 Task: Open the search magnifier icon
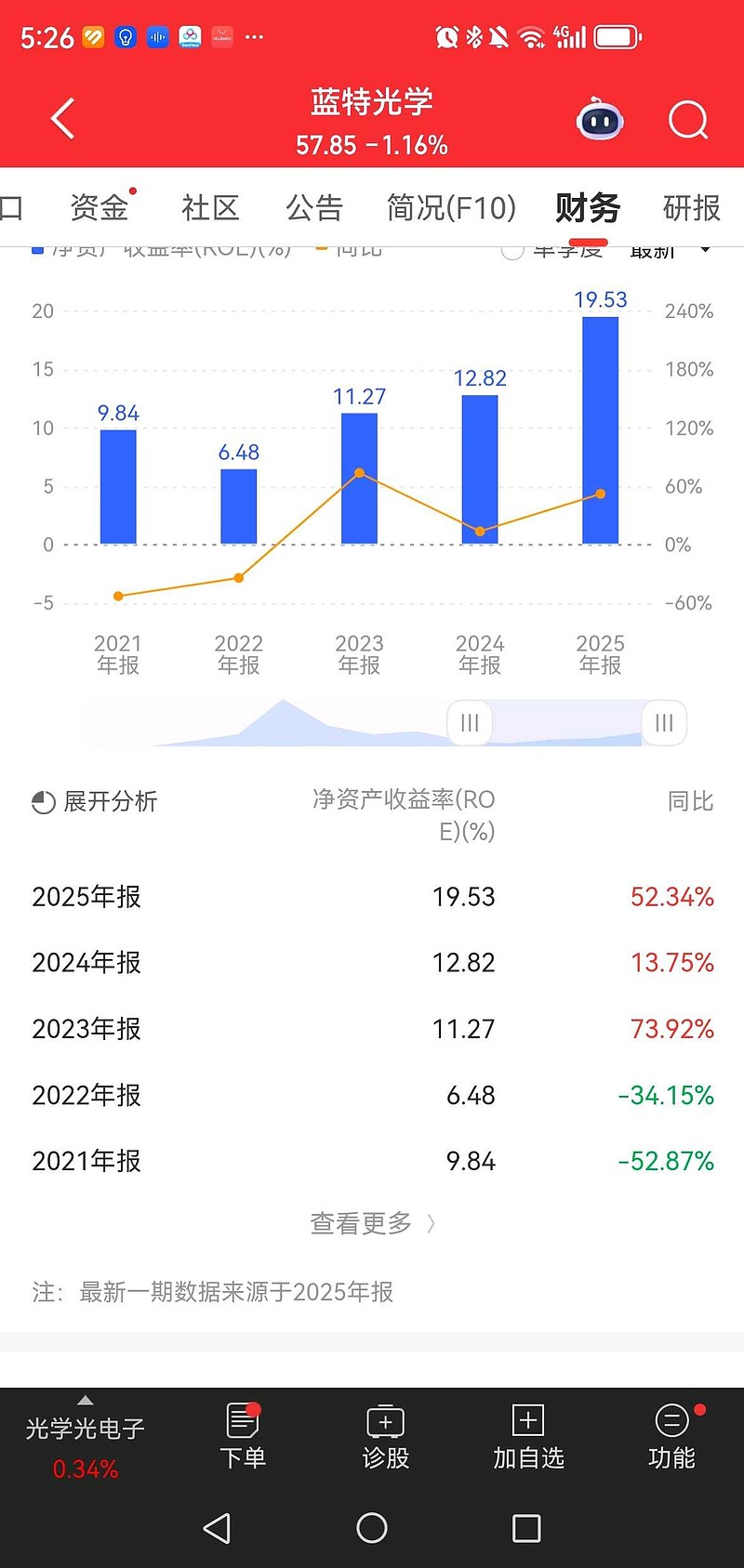(x=687, y=120)
